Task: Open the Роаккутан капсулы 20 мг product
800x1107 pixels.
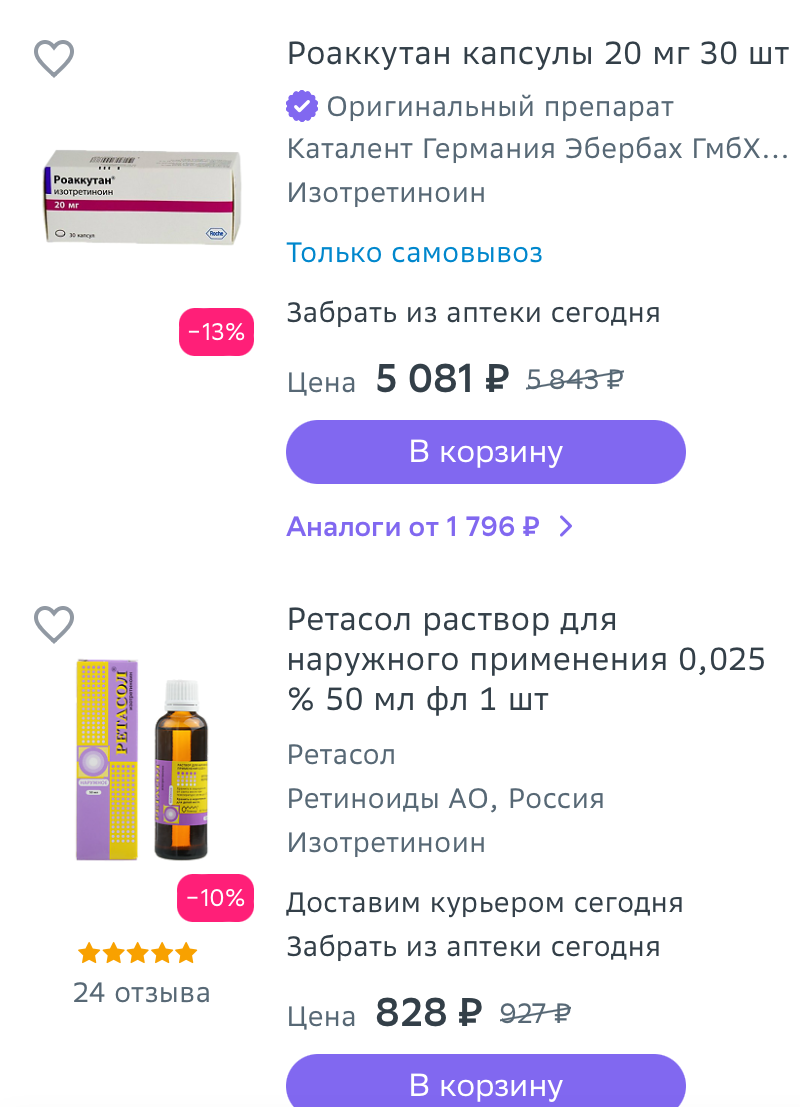Action: (x=537, y=54)
